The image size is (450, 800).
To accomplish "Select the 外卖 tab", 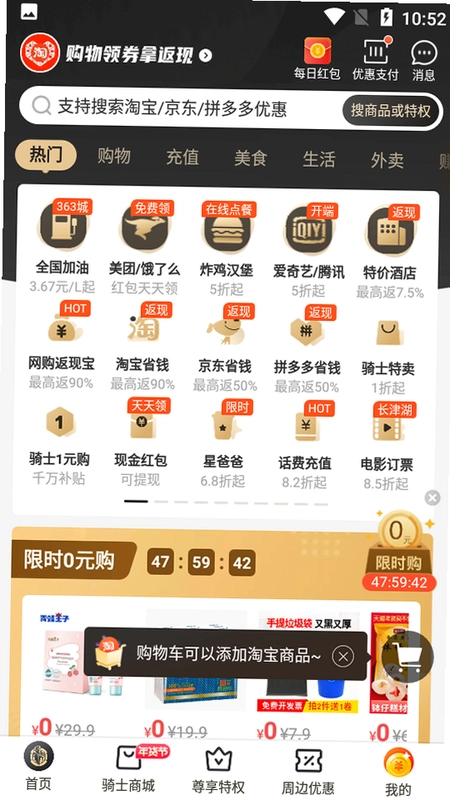I will 387,161.
